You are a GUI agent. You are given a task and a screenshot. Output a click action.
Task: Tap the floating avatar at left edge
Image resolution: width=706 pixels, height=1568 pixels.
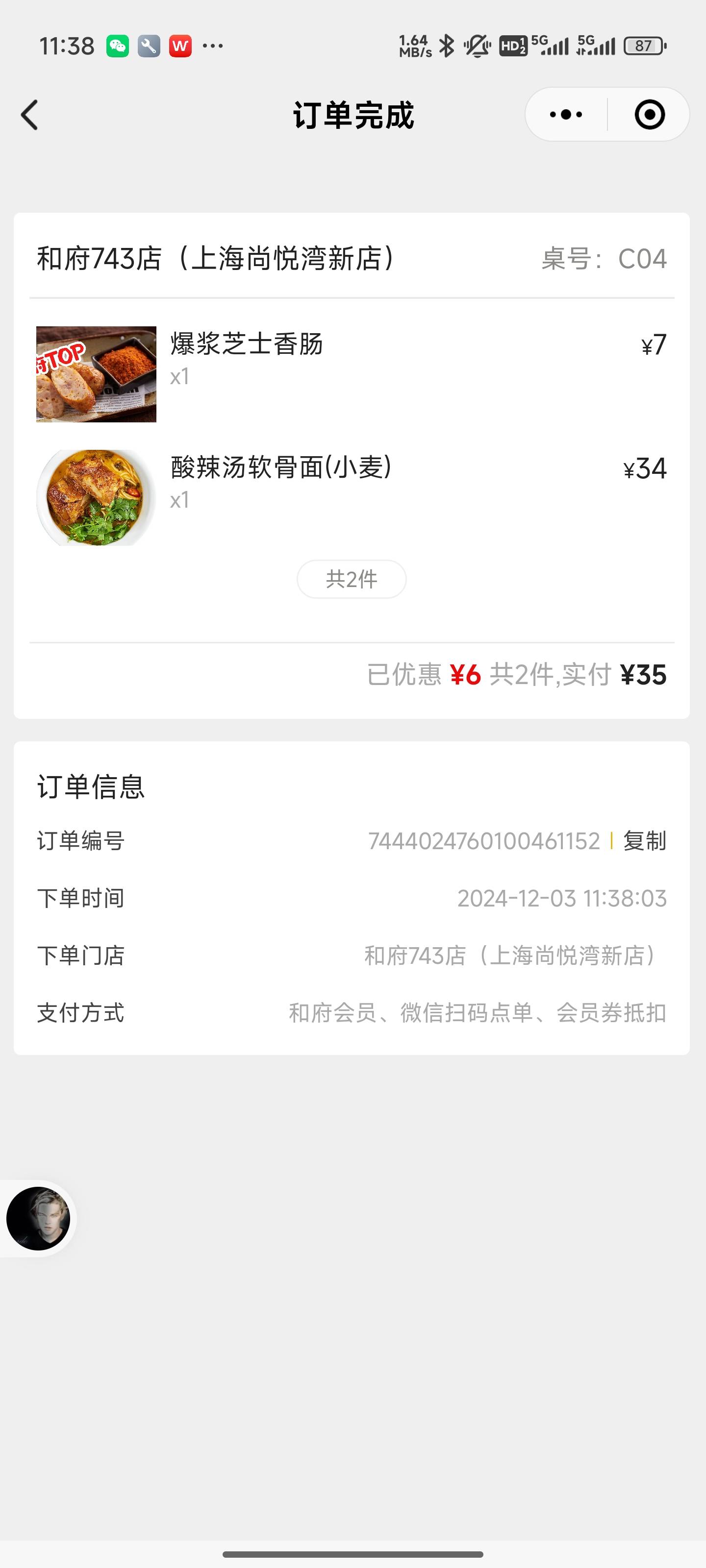pyautogui.click(x=38, y=1219)
